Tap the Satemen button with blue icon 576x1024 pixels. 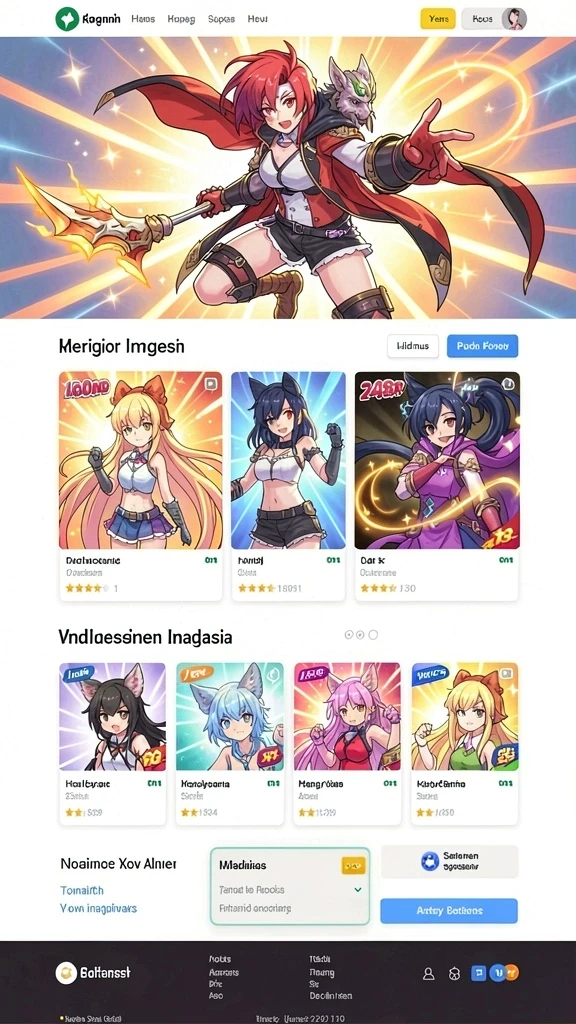click(449, 861)
